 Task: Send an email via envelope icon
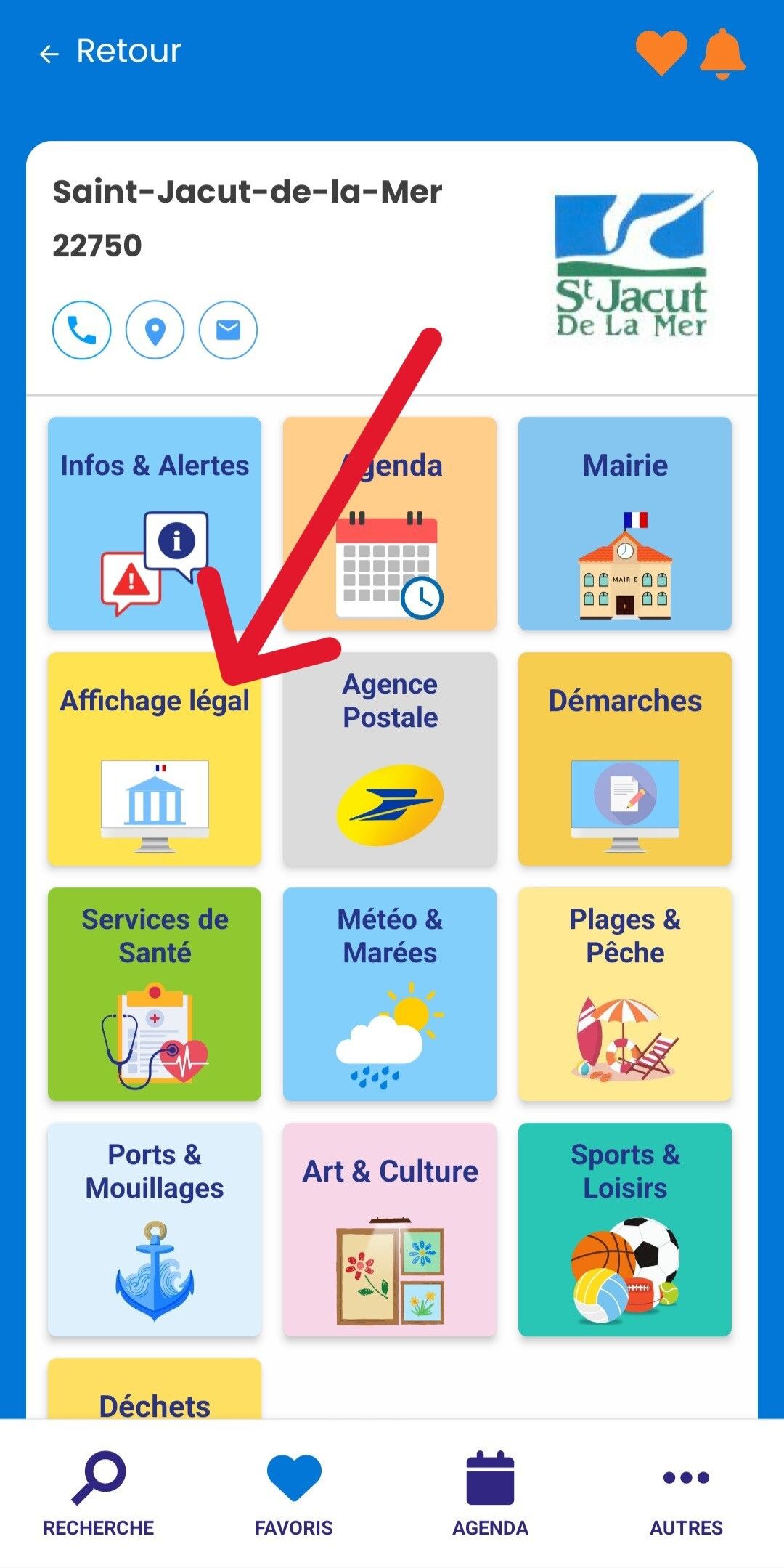click(x=228, y=330)
